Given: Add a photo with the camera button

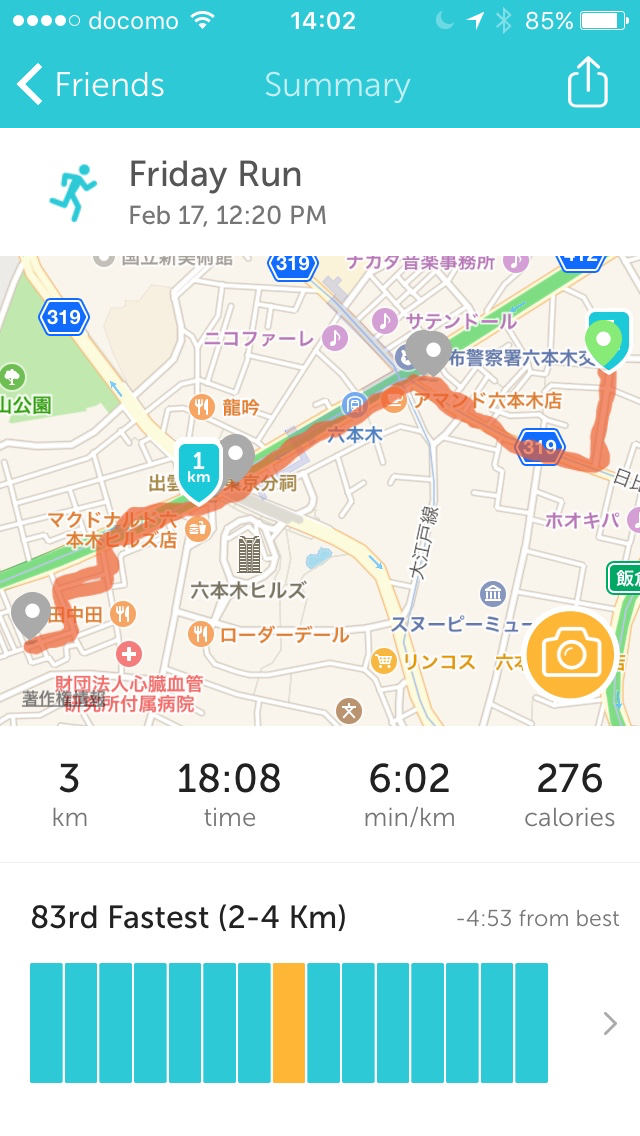Looking at the screenshot, I should click(x=570, y=654).
